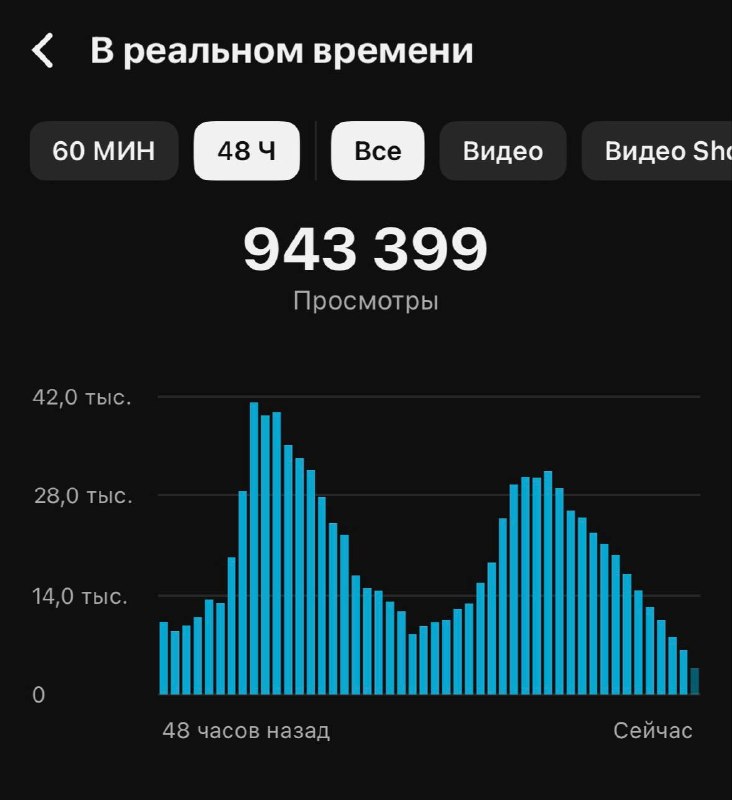Switch to the 60 МИН time range

click(104, 151)
